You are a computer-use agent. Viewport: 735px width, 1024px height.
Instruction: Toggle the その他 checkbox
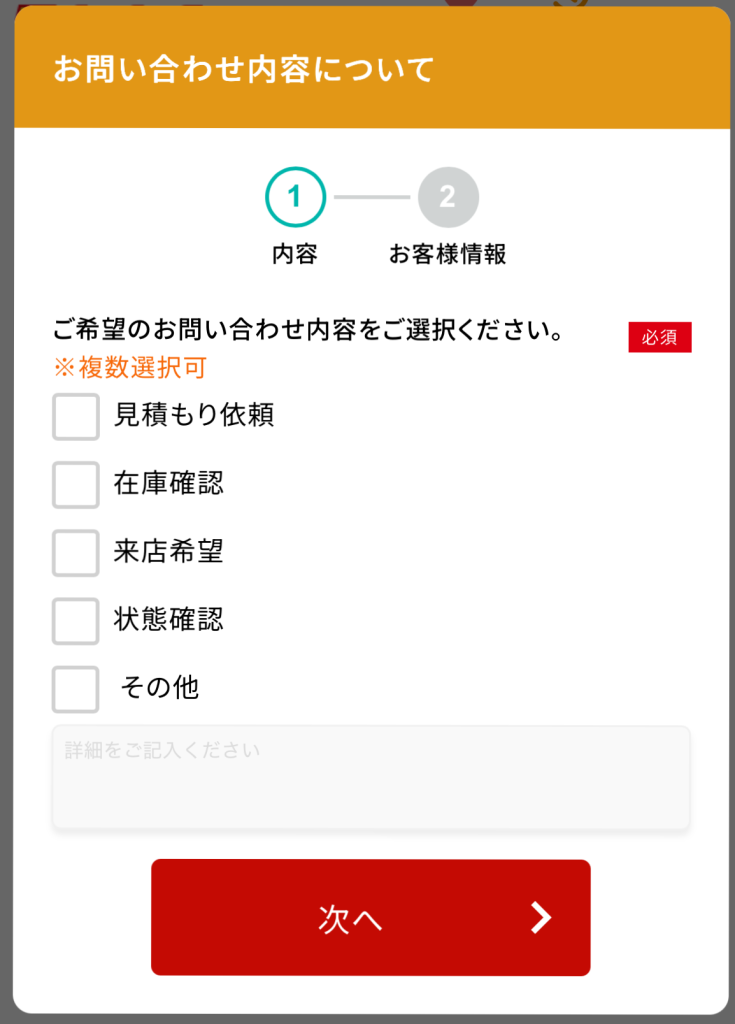[x=75, y=689]
